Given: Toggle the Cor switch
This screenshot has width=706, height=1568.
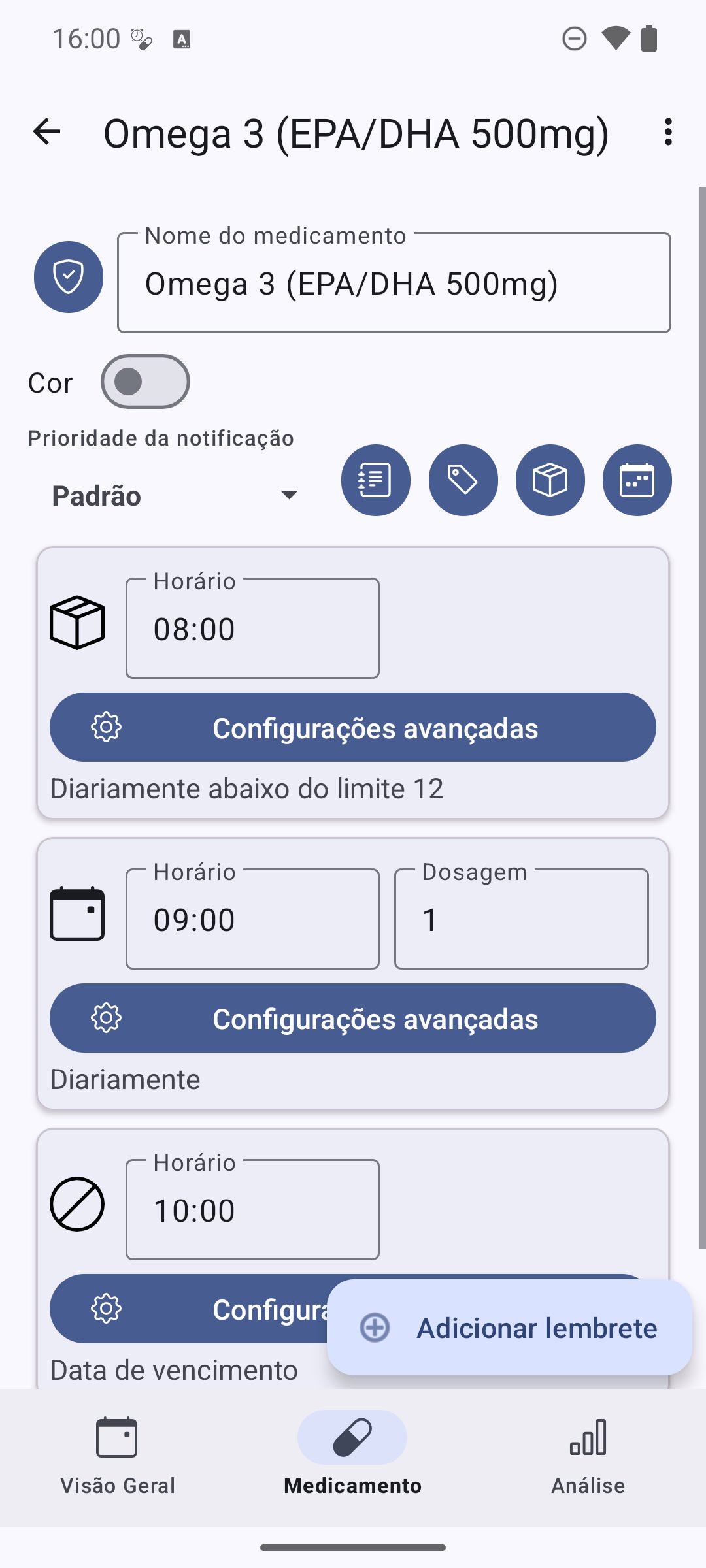Looking at the screenshot, I should [x=145, y=382].
